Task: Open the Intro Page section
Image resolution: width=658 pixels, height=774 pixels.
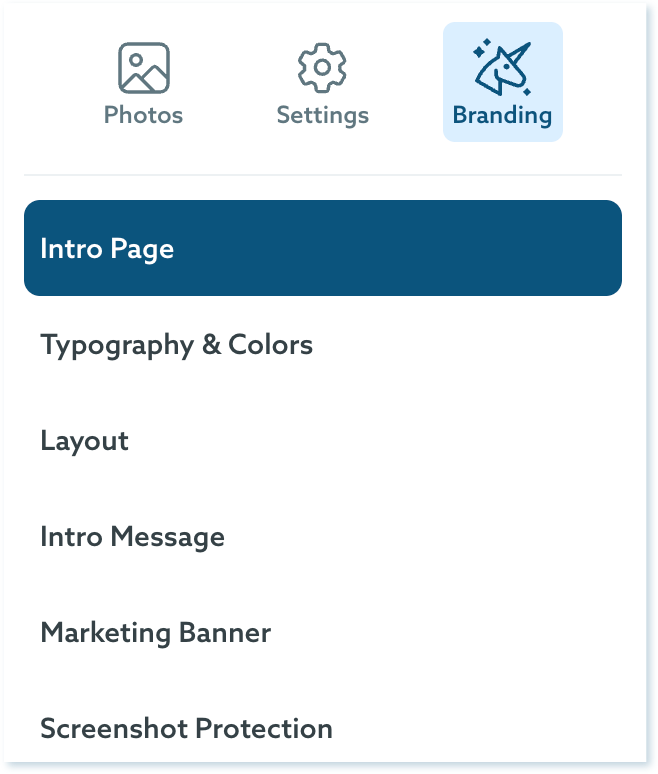Action: [322, 248]
